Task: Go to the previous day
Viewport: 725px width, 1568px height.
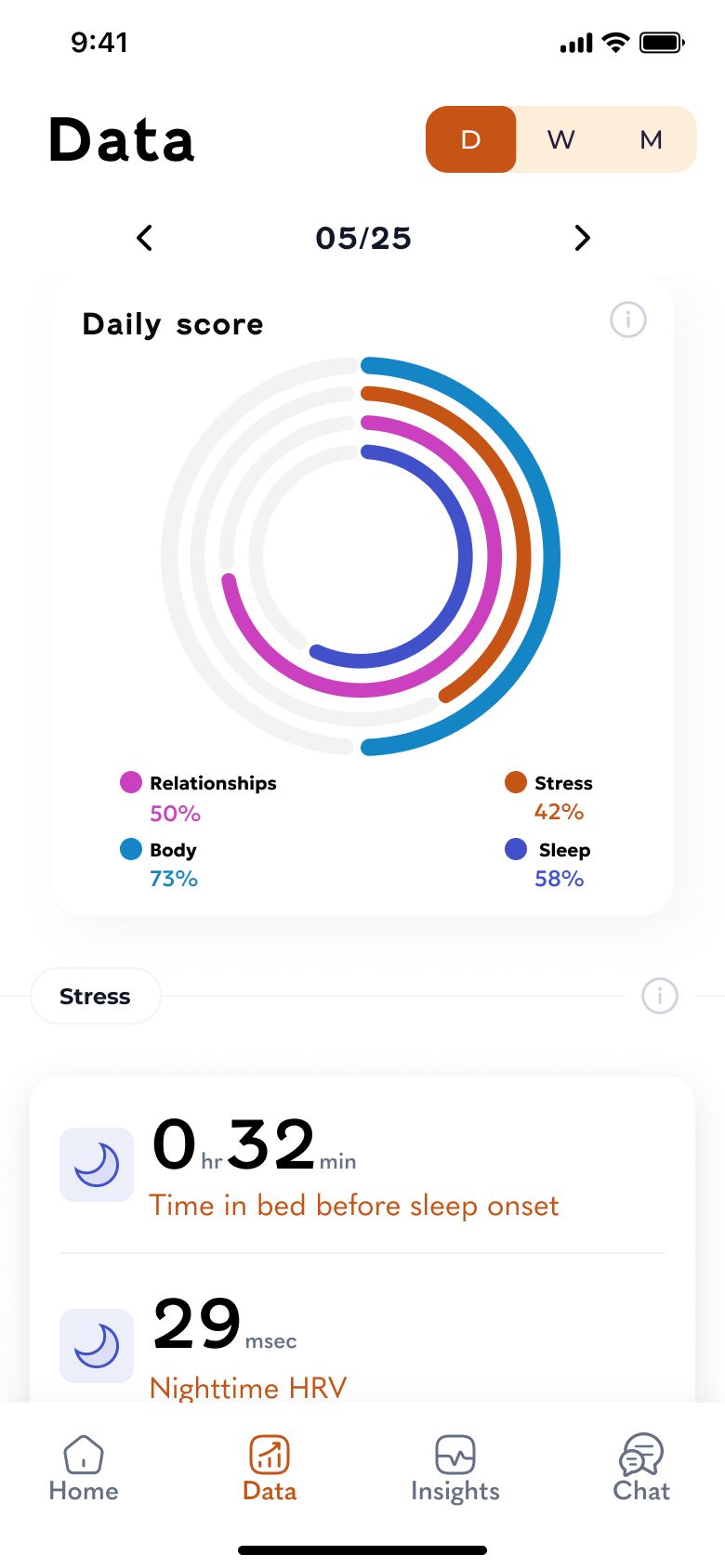Action: tap(144, 238)
